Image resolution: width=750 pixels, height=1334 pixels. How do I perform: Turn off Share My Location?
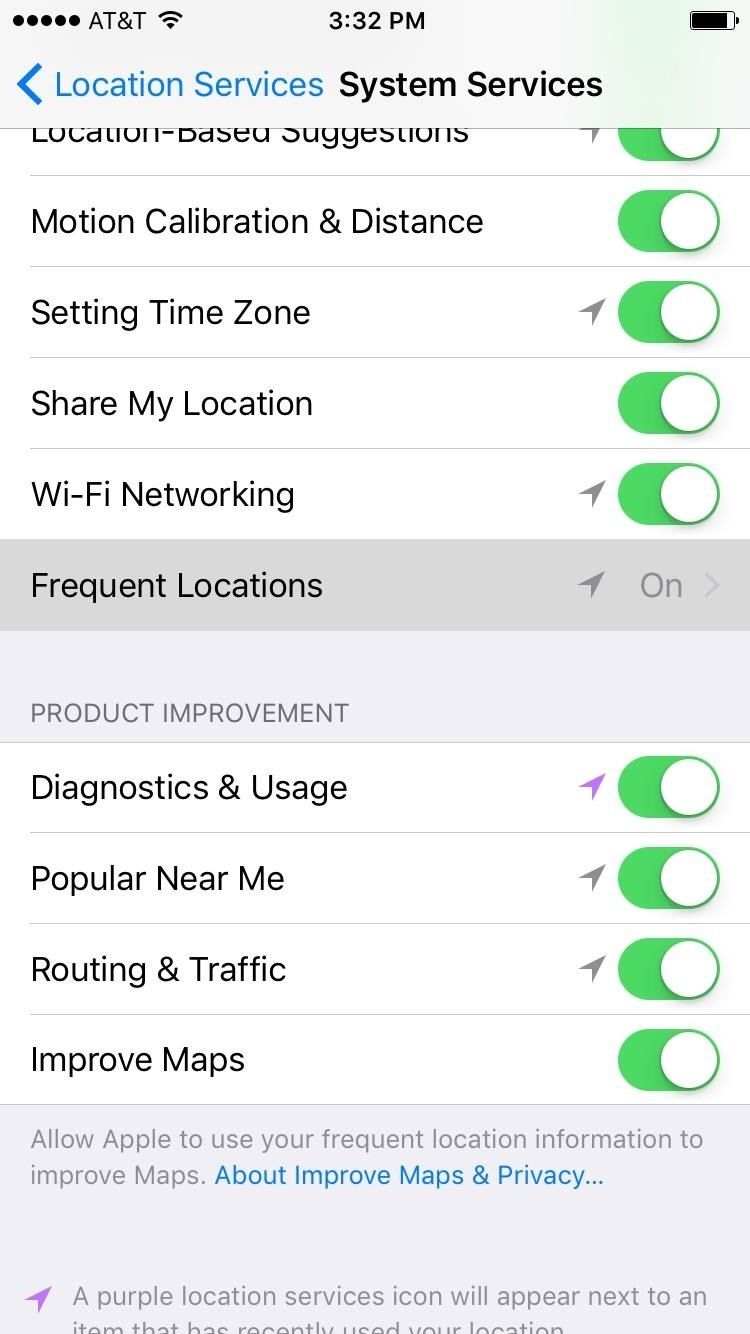click(x=668, y=403)
